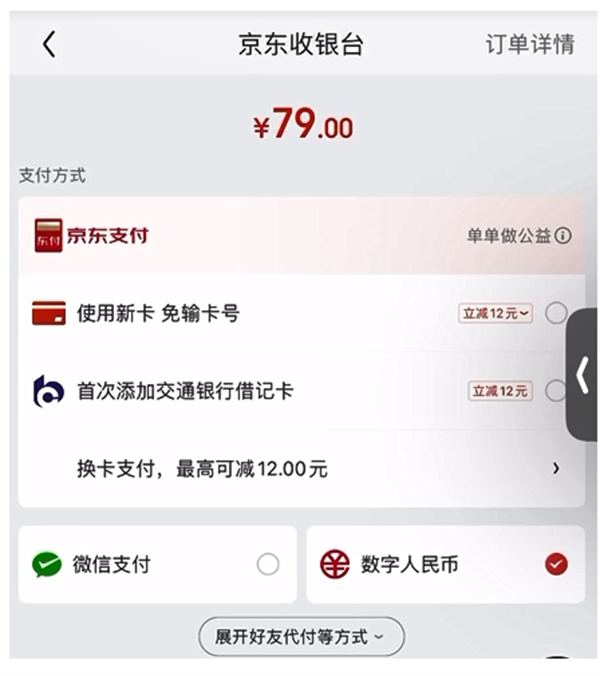The image size is (600, 676).
Task: Open the side panel arrow handle
Action: [x=583, y=375]
